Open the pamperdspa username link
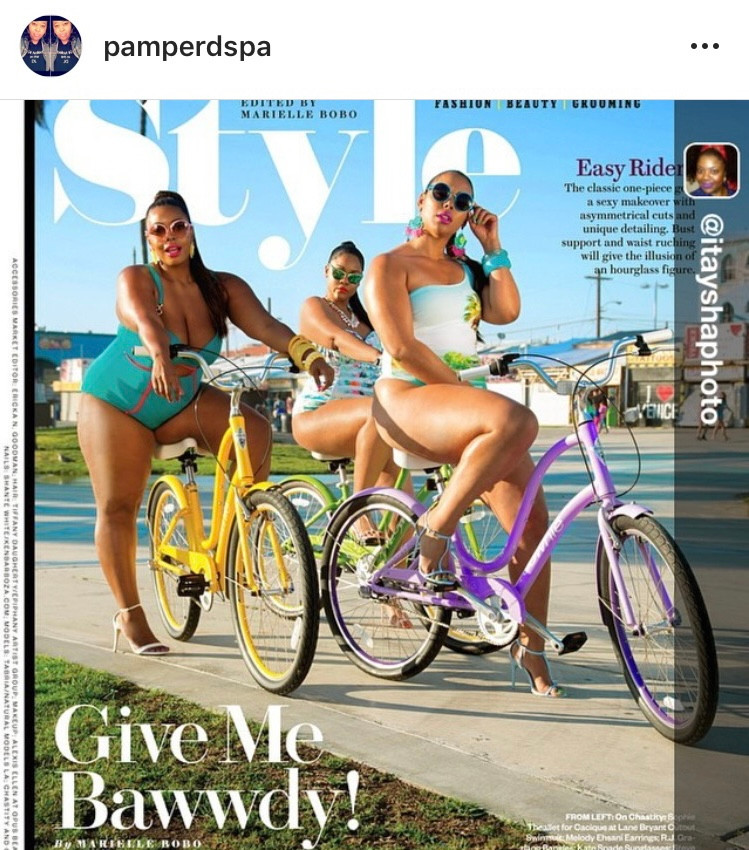Viewport: 749px width, 850px height. 187,47
